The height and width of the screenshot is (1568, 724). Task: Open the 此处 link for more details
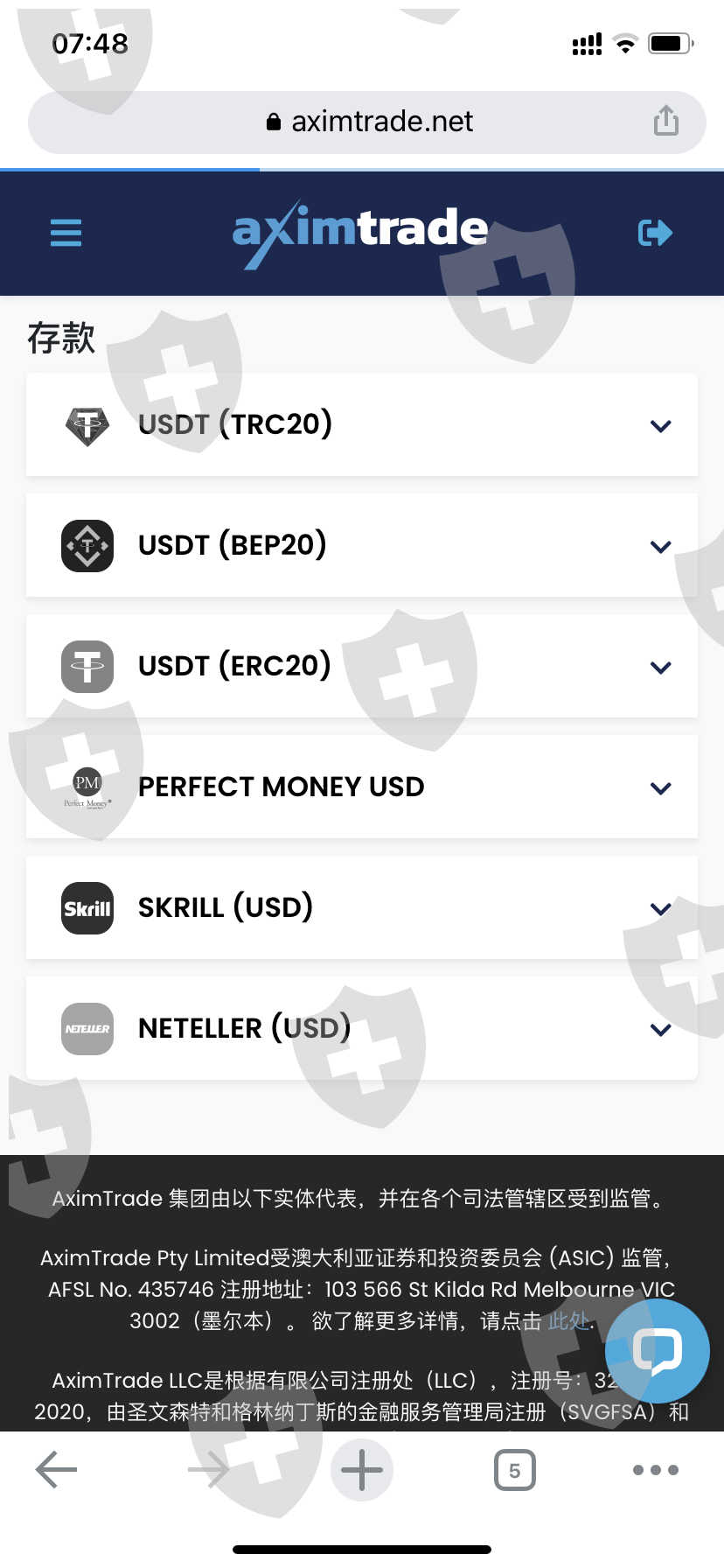pyautogui.click(x=568, y=1320)
